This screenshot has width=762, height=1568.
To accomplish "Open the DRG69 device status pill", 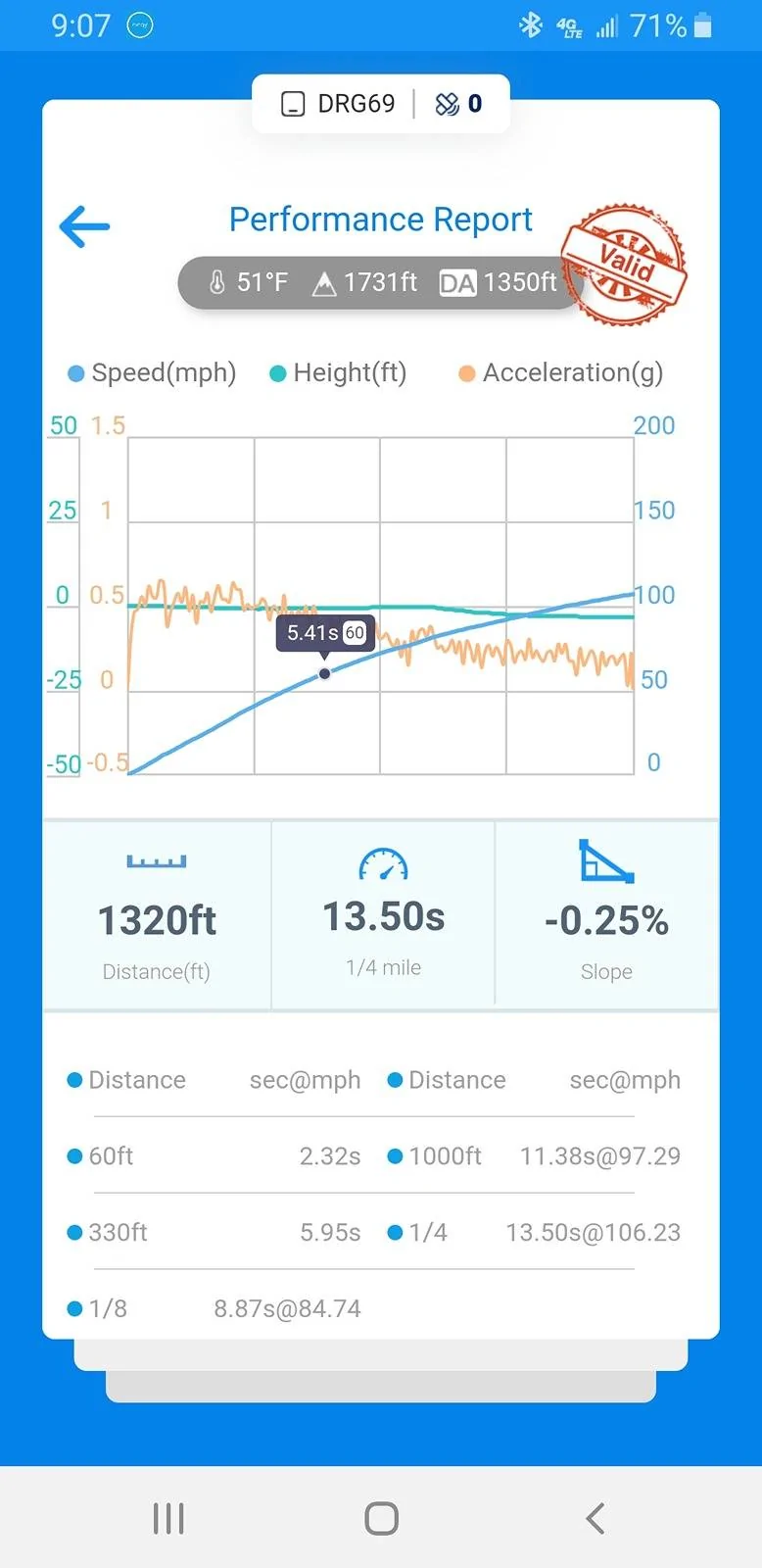I will coord(381,104).
